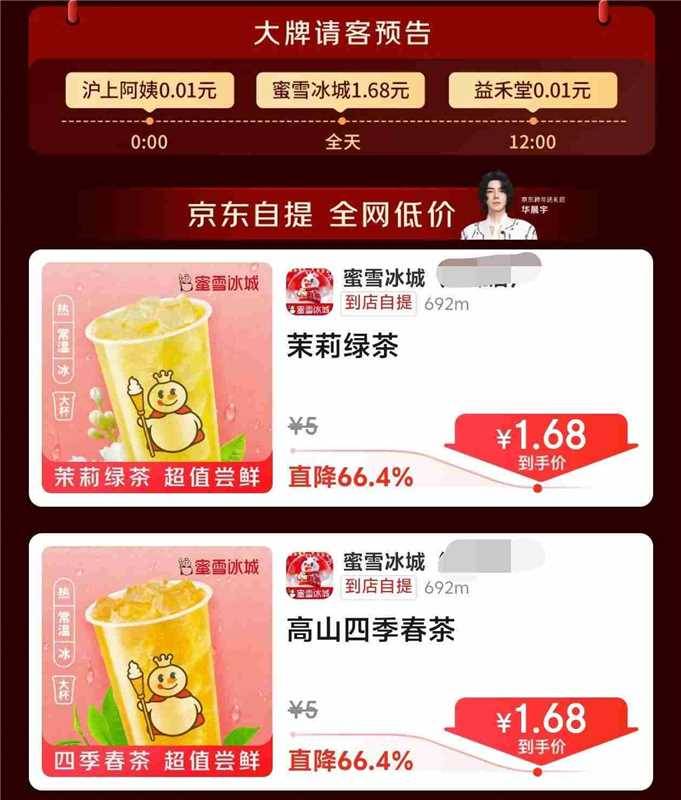Screen dimensions: 681x800
Task: Grab 高山四季春茶 at the ¥1.68 price button
Action: 539,727
